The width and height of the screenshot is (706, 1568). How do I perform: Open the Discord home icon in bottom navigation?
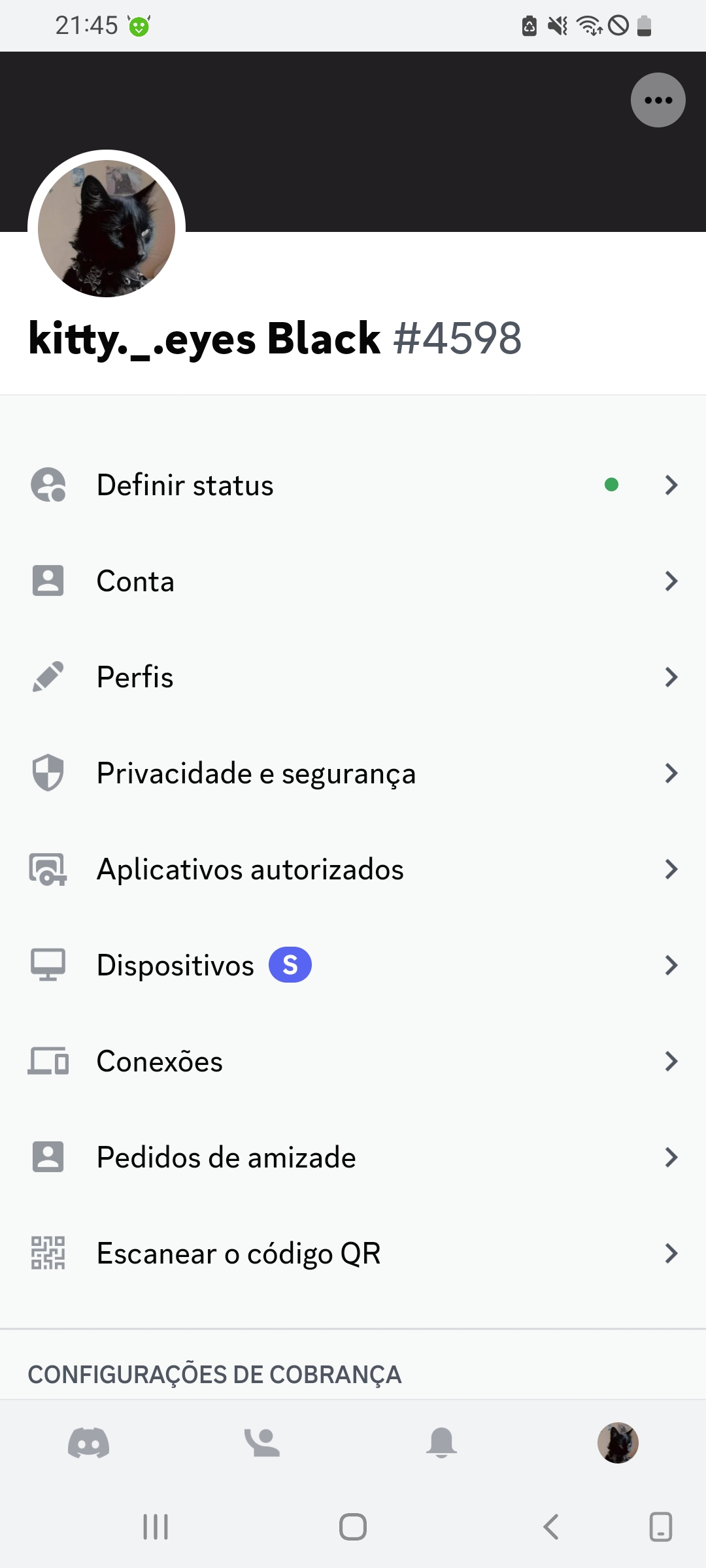click(x=90, y=1444)
